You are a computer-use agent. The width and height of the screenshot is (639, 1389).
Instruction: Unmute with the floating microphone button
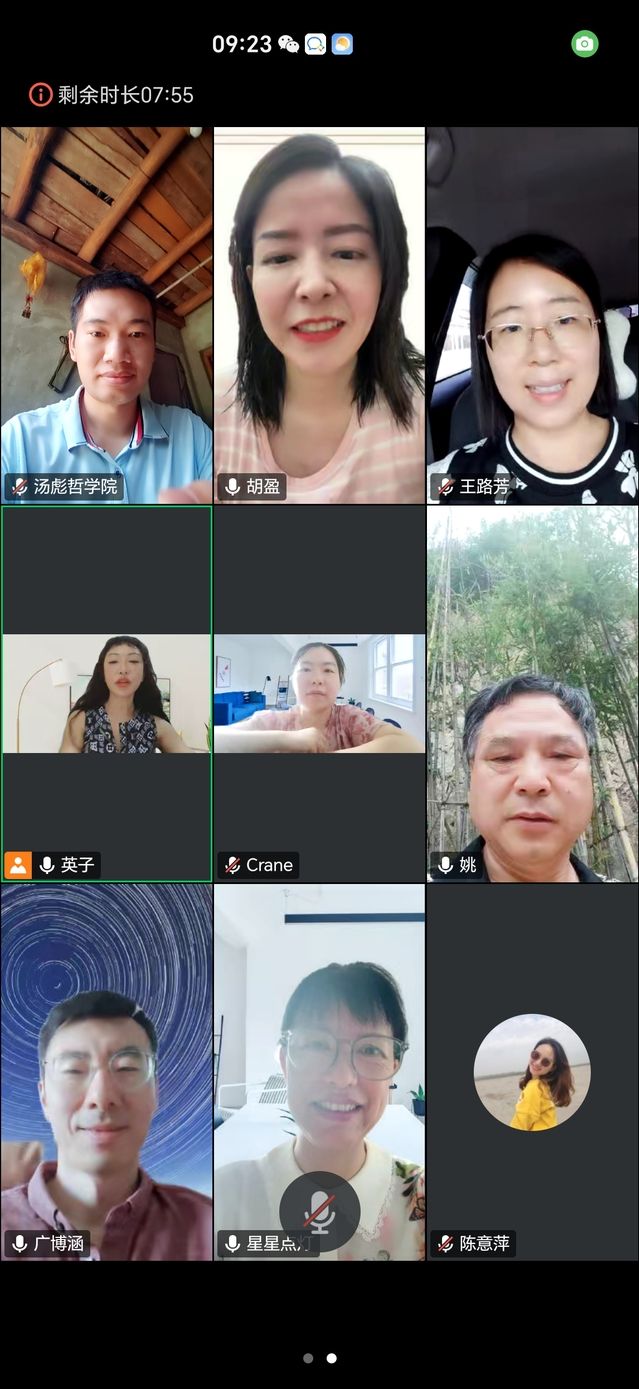[319, 1211]
